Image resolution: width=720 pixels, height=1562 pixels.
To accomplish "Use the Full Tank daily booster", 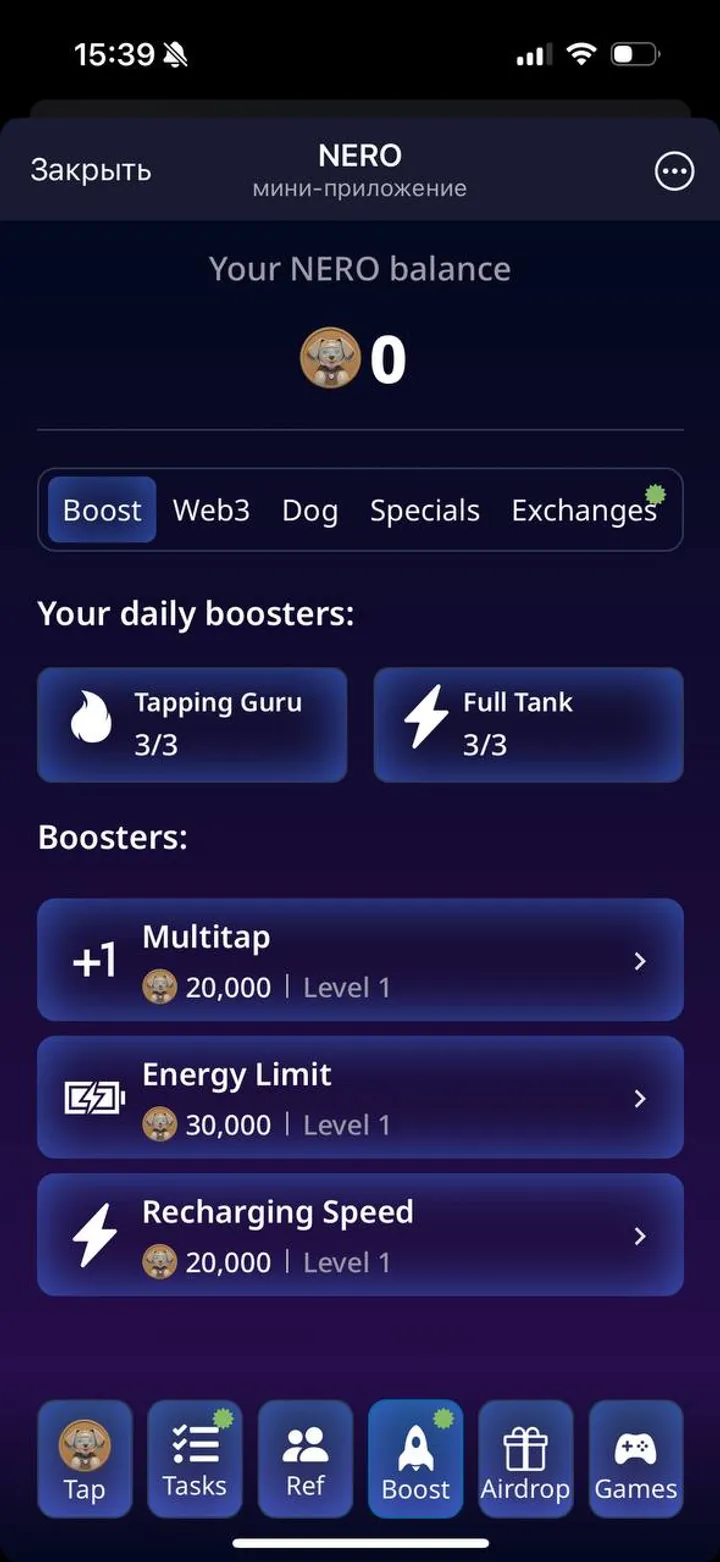I will 528,724.
